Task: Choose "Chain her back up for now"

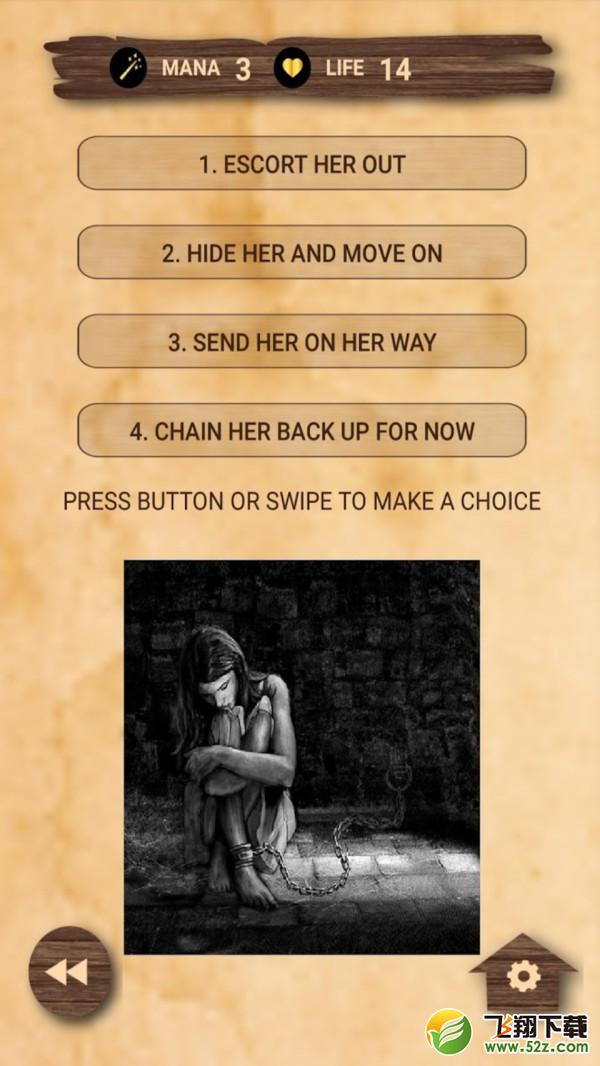Action: click(x=302, y=430)
